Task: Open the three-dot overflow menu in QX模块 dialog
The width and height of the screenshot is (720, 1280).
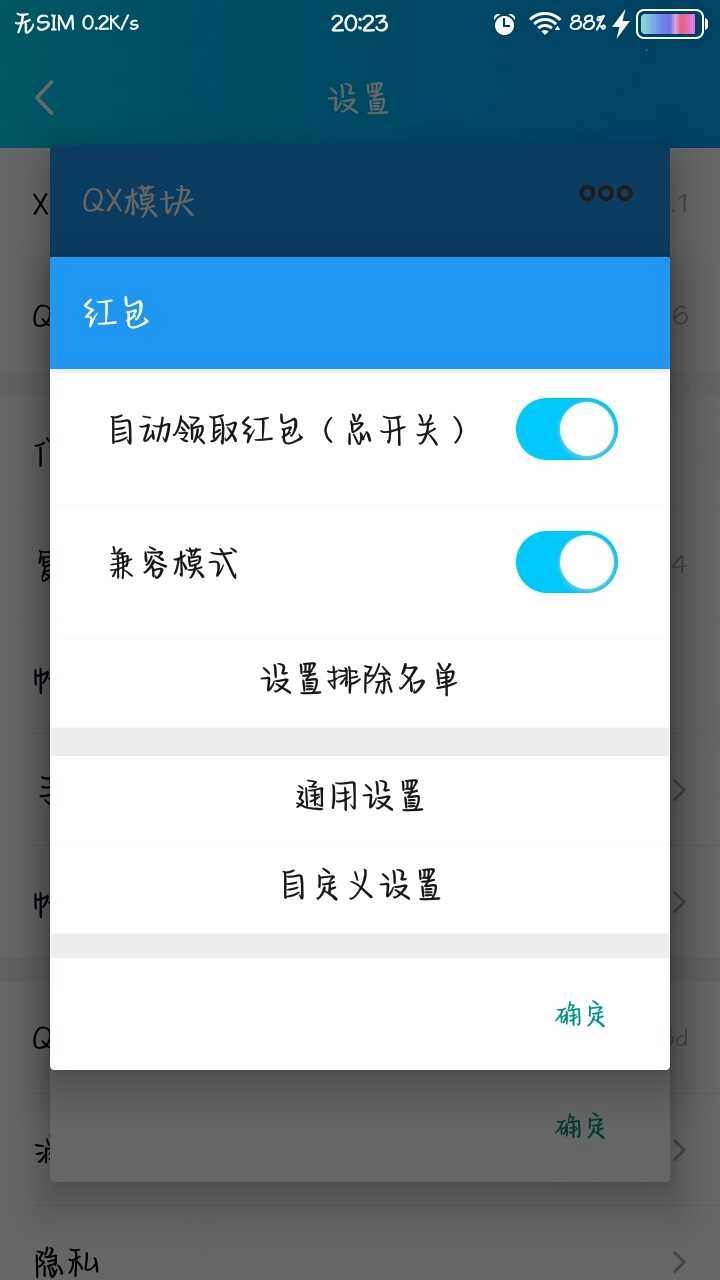Action: (x=604, y=193)
